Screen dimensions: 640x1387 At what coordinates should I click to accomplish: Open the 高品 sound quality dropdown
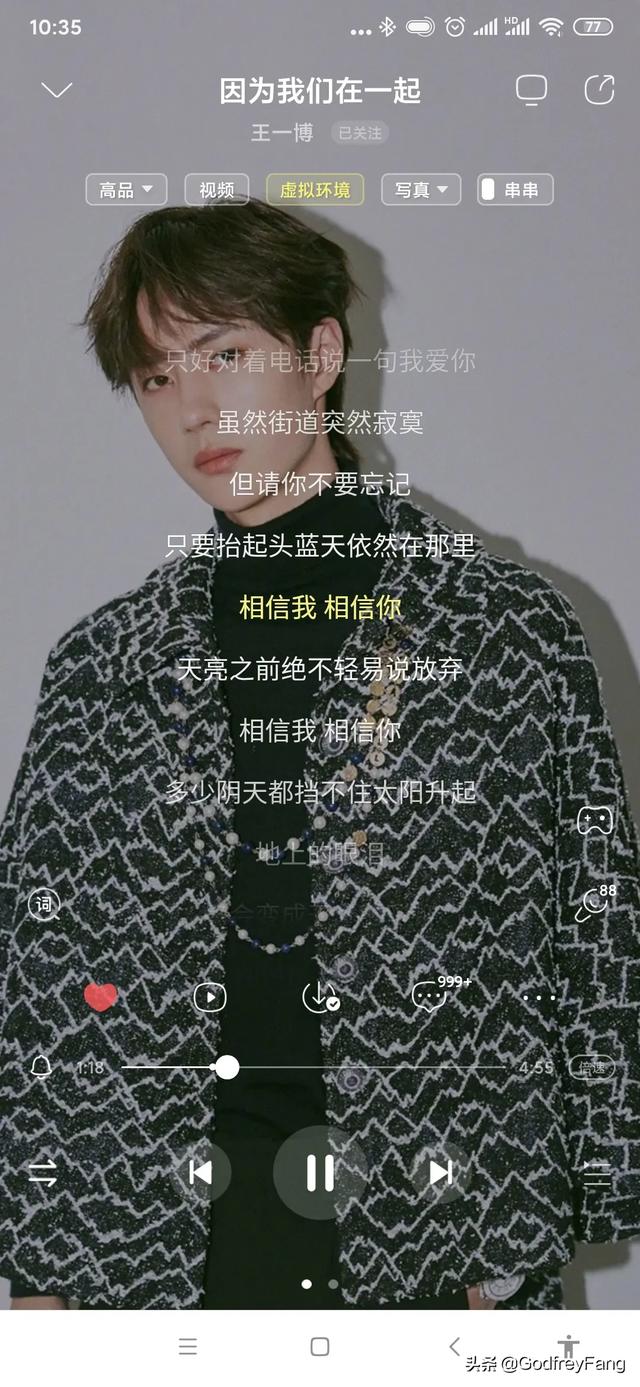tap(126, 189)
